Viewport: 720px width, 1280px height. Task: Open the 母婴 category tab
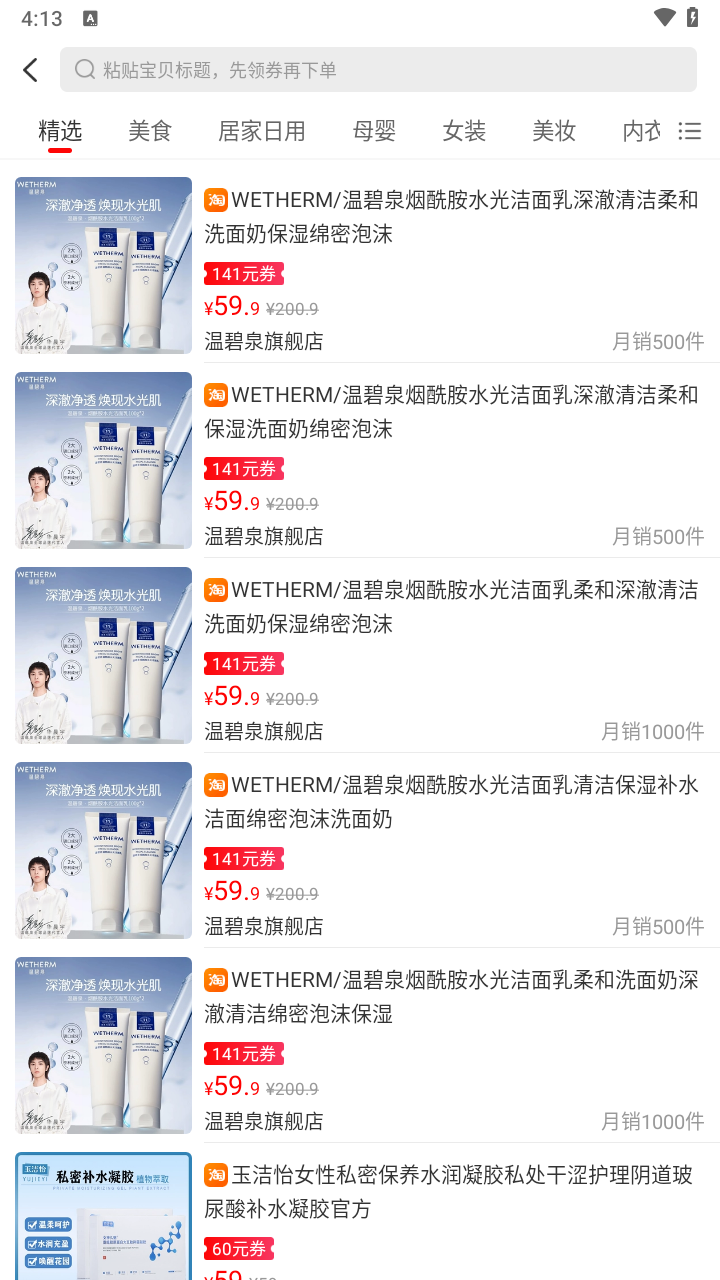pos(374,131)
